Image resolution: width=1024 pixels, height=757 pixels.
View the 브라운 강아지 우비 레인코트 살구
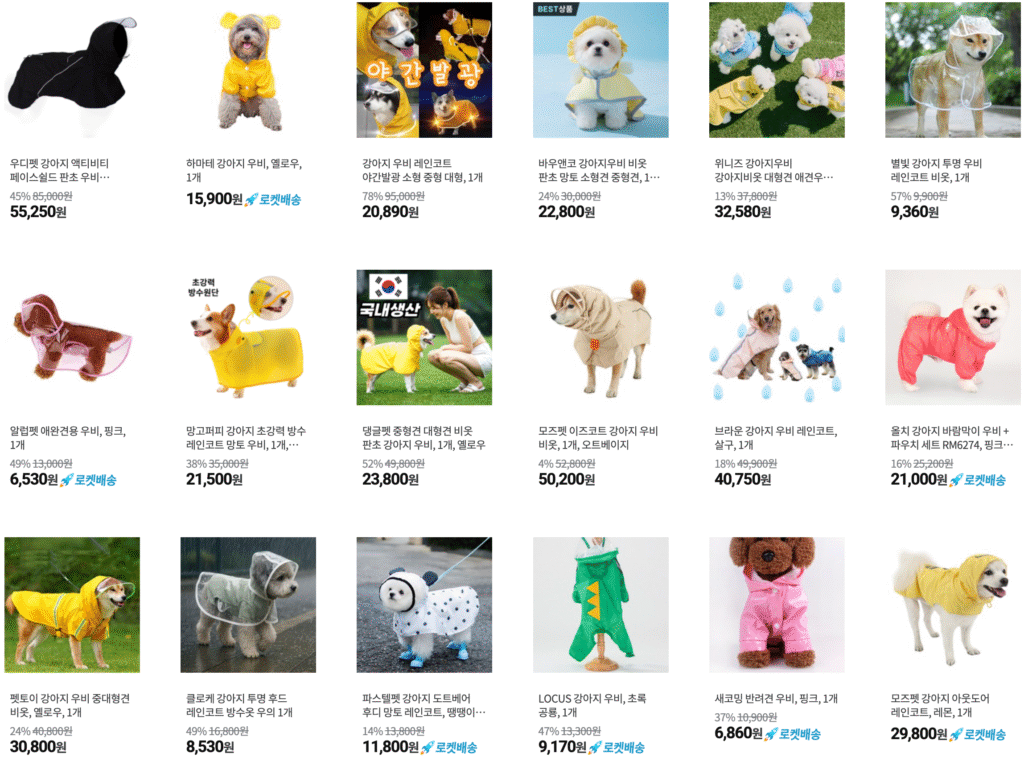pyautogui.click(x=776, y=337)
